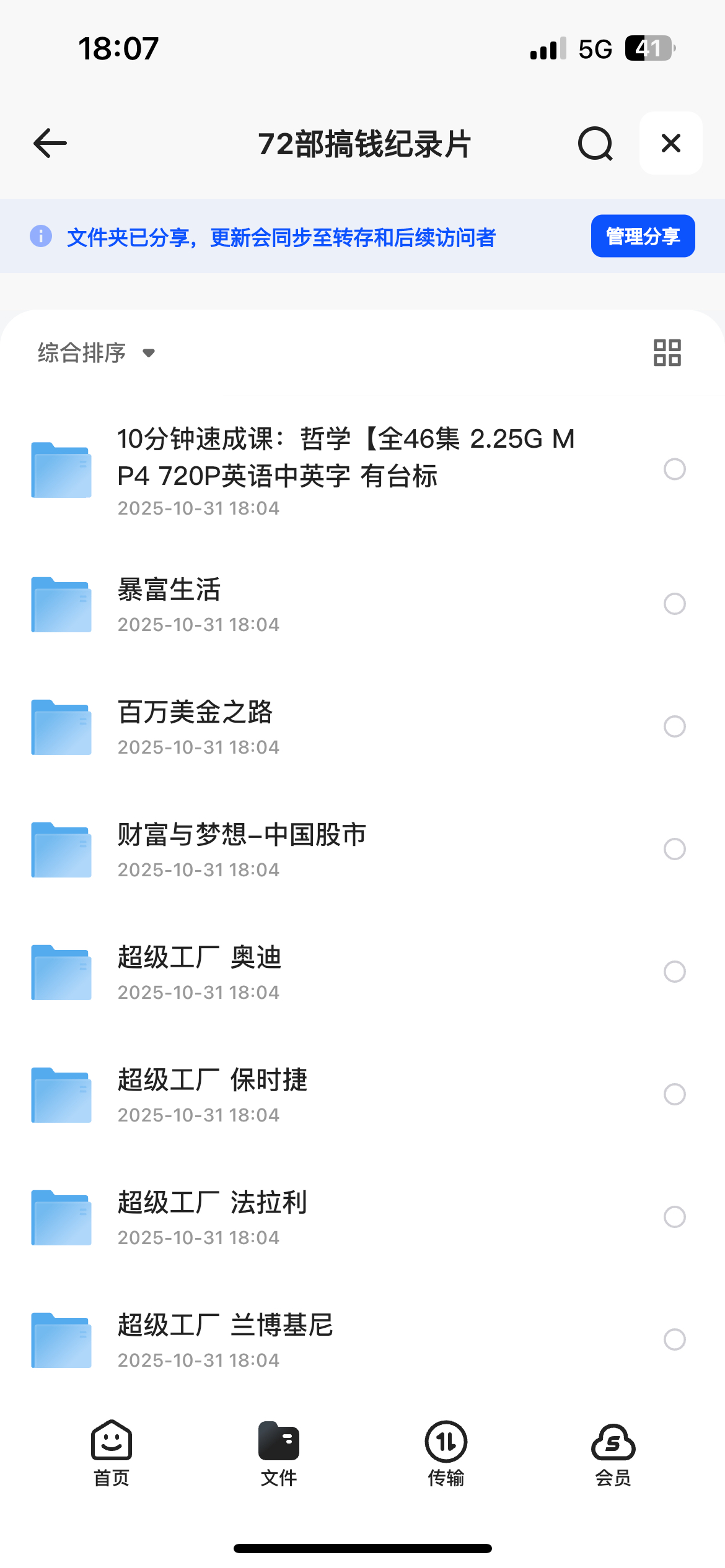Open the 财富与梦想-中国股市 folder
Image resolution: width=725 pixels, height=1568 pixels.
pos(242,848)
